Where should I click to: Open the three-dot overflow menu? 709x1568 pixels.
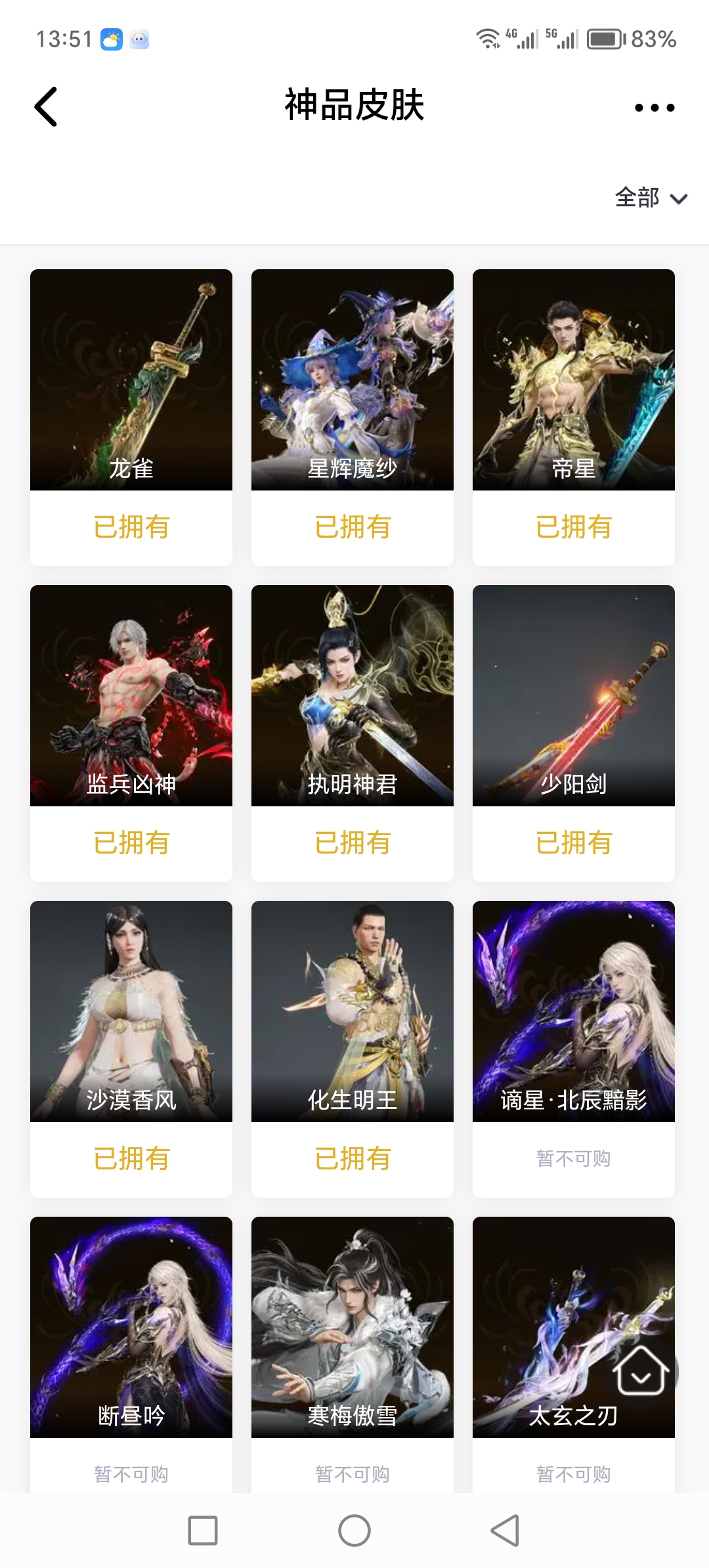(x=654, y=108)
